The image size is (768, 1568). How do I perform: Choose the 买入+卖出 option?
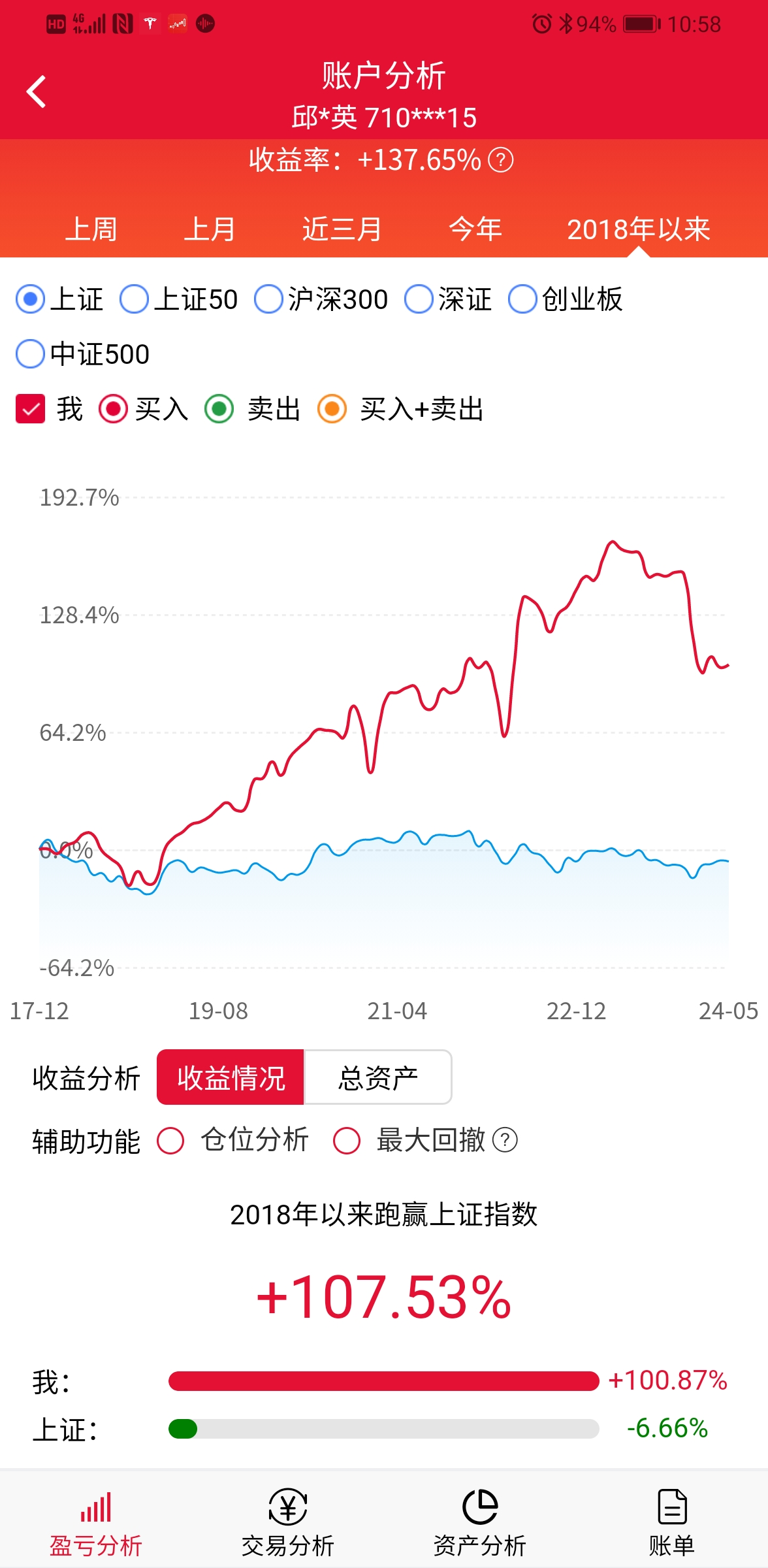point(332,409)
